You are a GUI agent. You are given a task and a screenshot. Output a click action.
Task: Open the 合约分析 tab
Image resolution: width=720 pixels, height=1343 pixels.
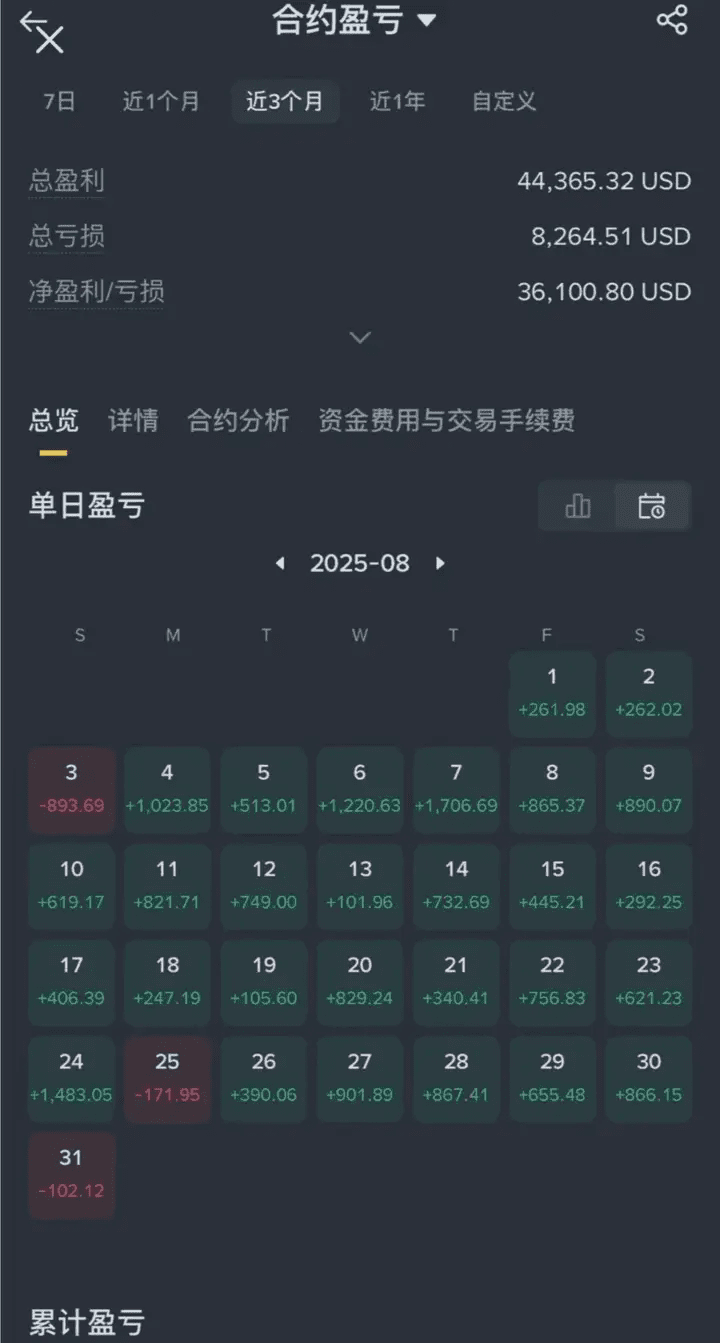tap(238, 421)
